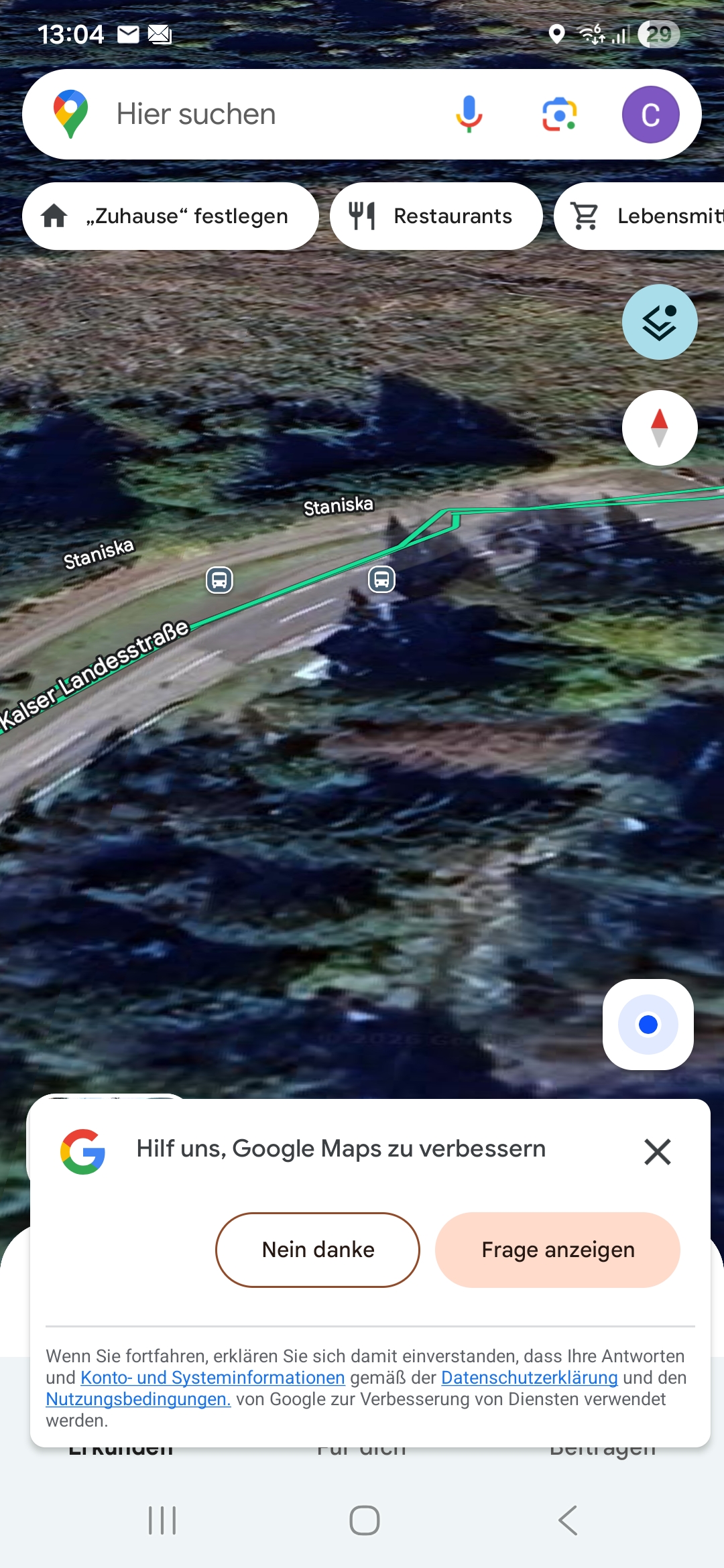This screenshot has height=1568, width=724.
Task: Open the Konto- und Systeminformationen link
Action: tap(213, 1378)
